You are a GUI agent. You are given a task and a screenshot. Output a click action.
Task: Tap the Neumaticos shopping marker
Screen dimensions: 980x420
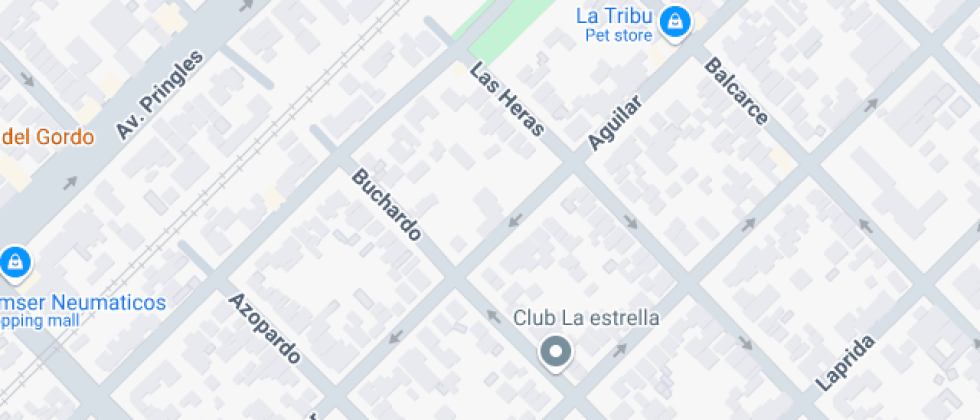coord(15,263)
